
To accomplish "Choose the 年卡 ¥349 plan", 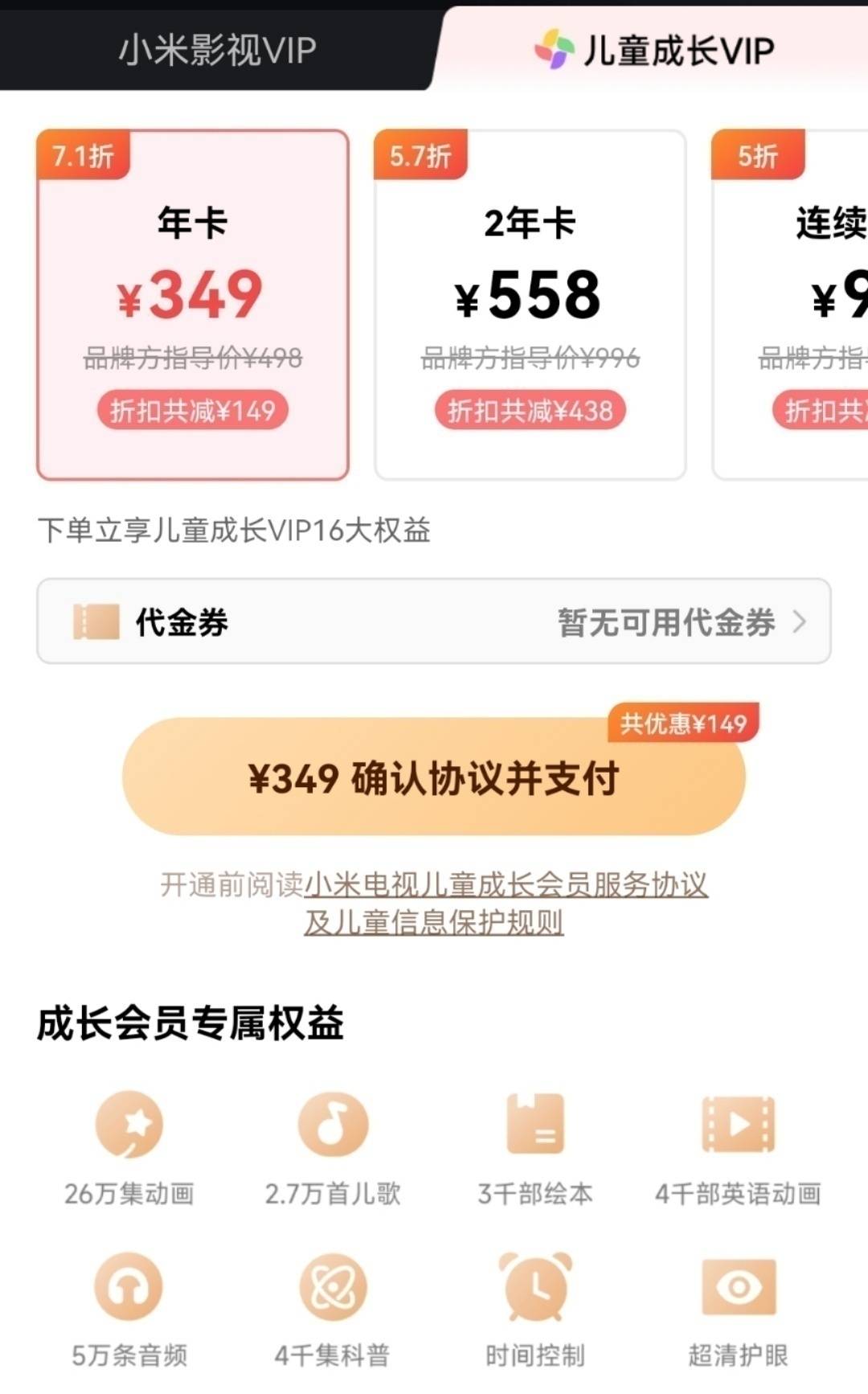I will tap(193, 305).
